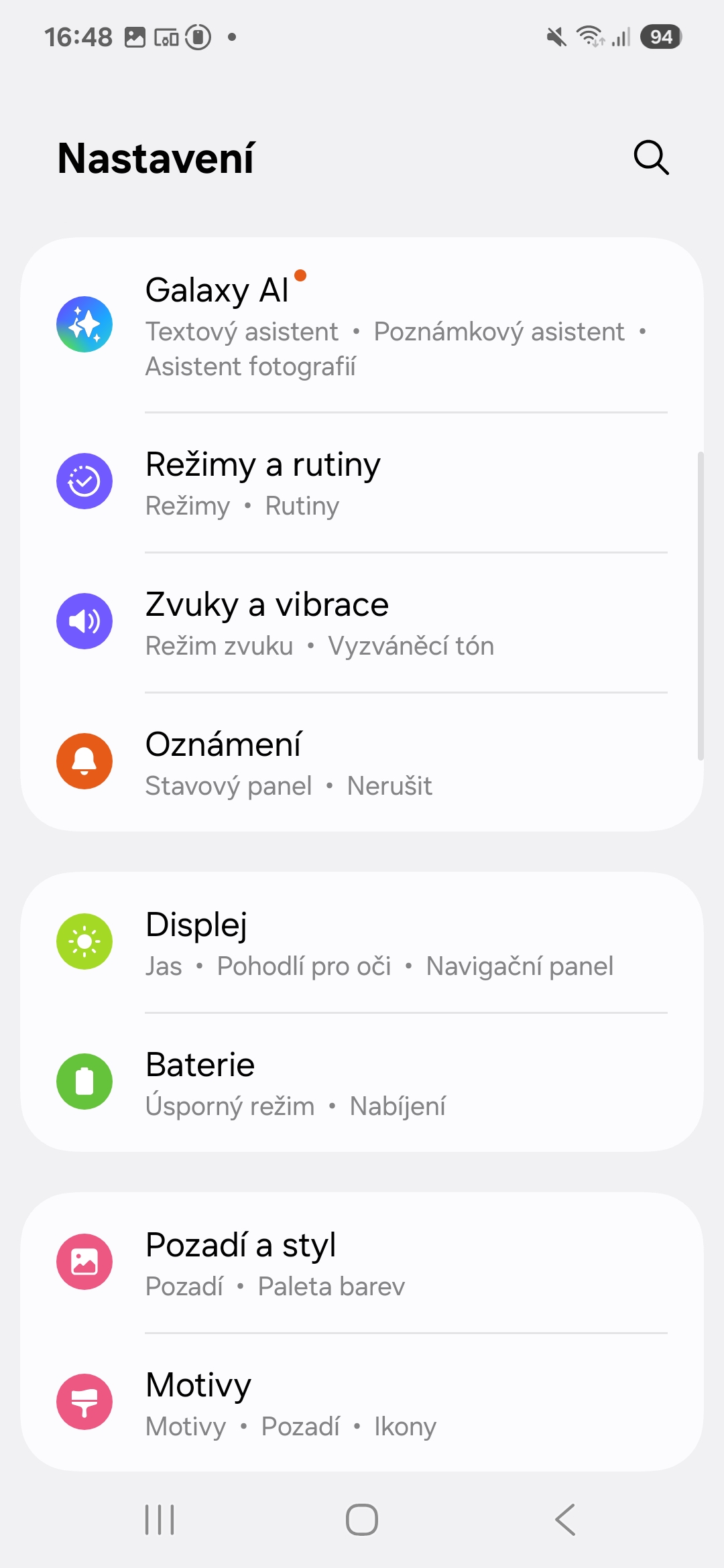Tap the Motivy row

pos(362,1402)
